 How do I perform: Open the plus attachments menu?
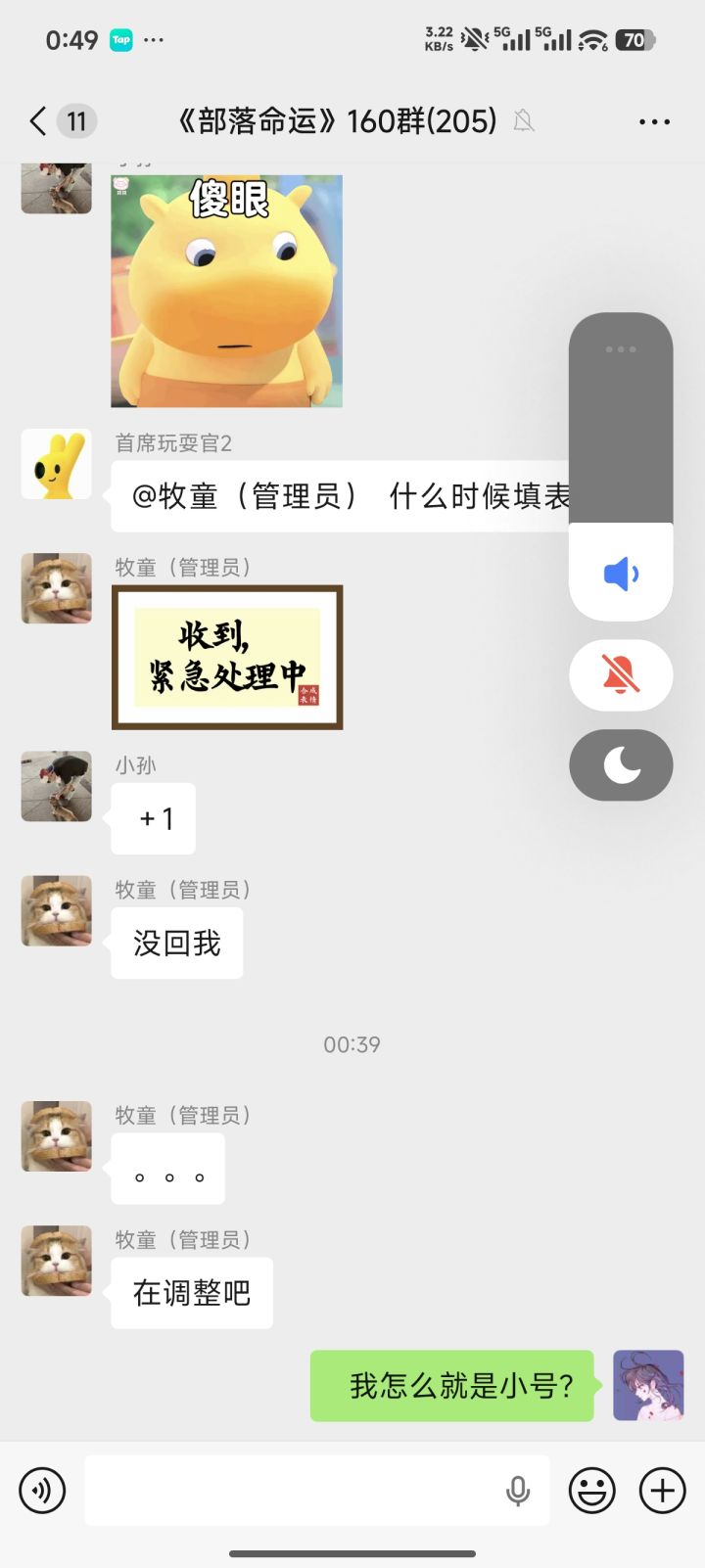click(x=663, y=1491)
